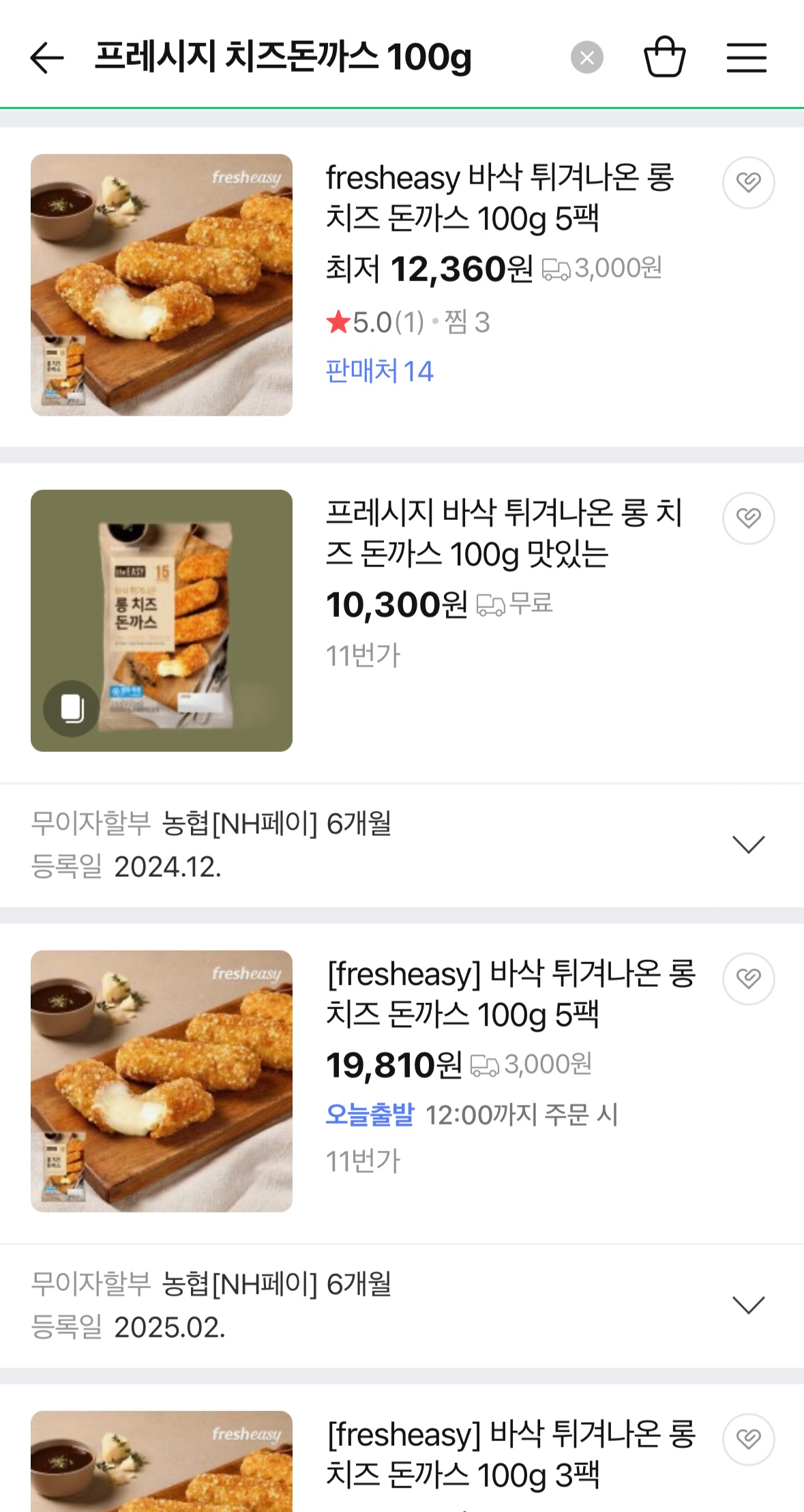Clear the search query text
Viewport: 804px width, 1512px height.
click(x=586, y=57)
